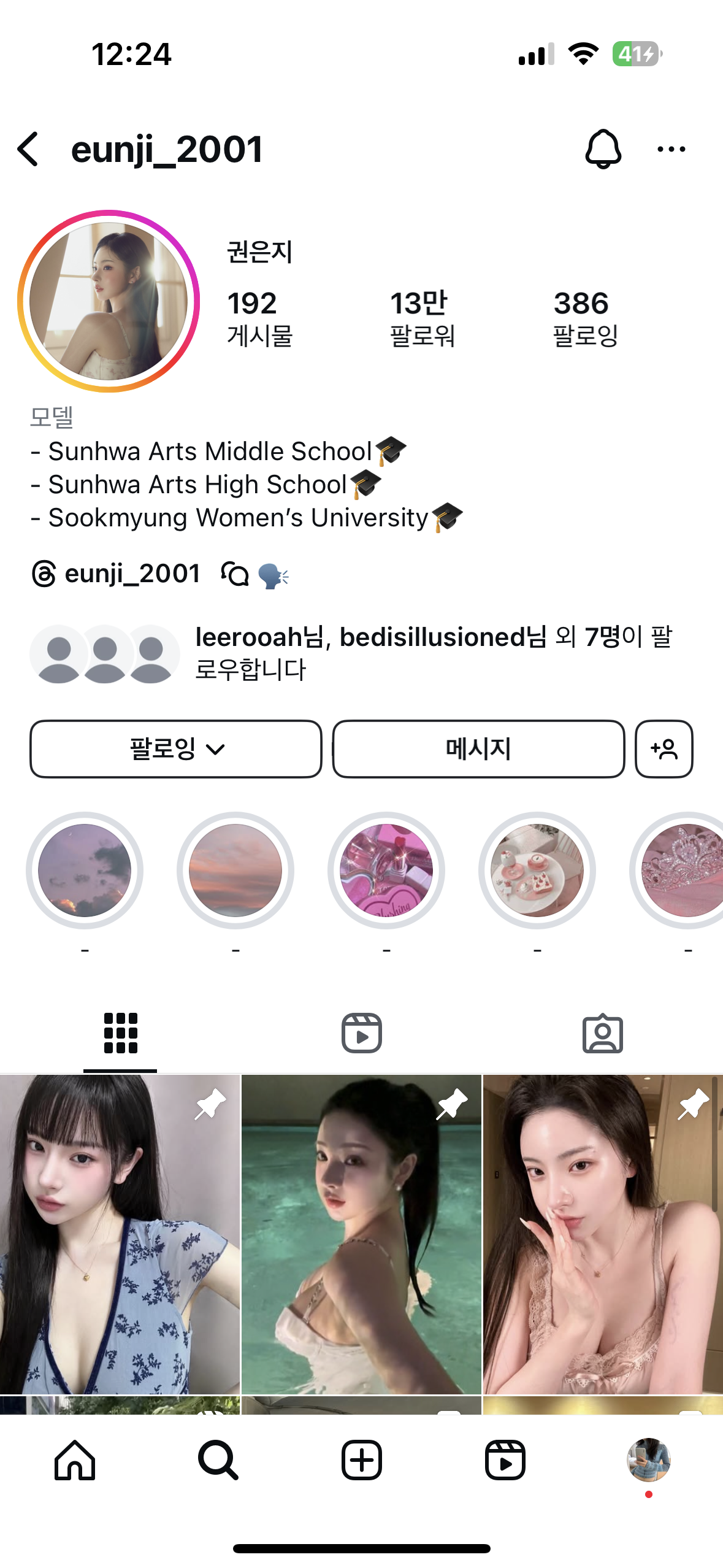Show suggested accounts with add-person button
Viewport: 723px width, 1568px height.
[664, 749]
